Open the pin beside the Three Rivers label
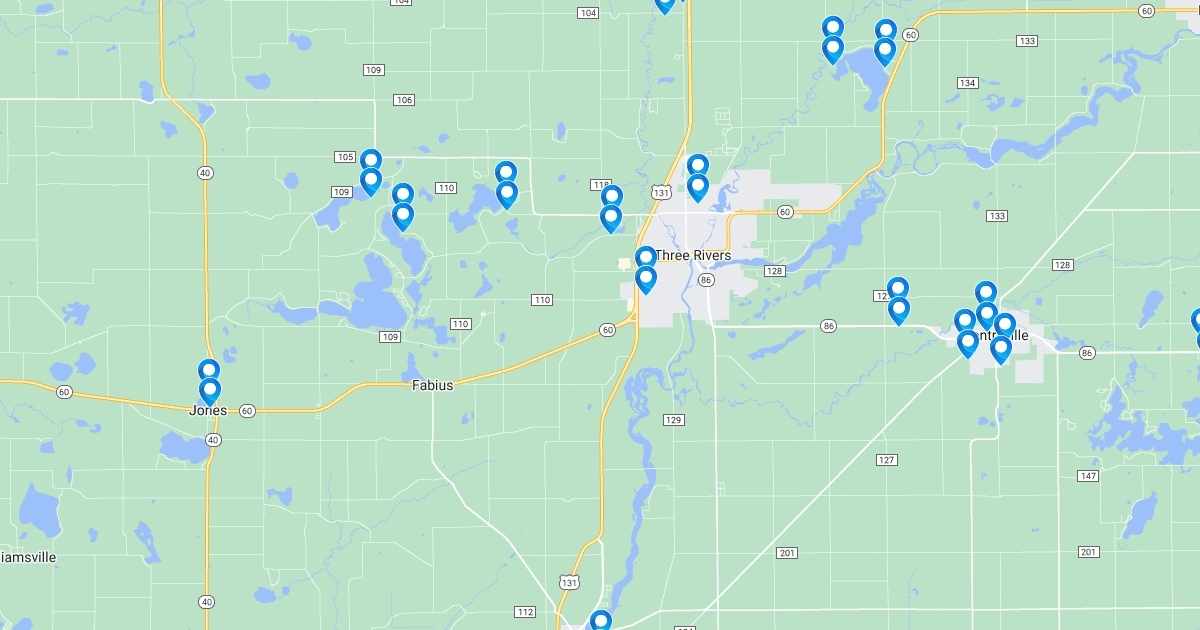 pos(646,277)
